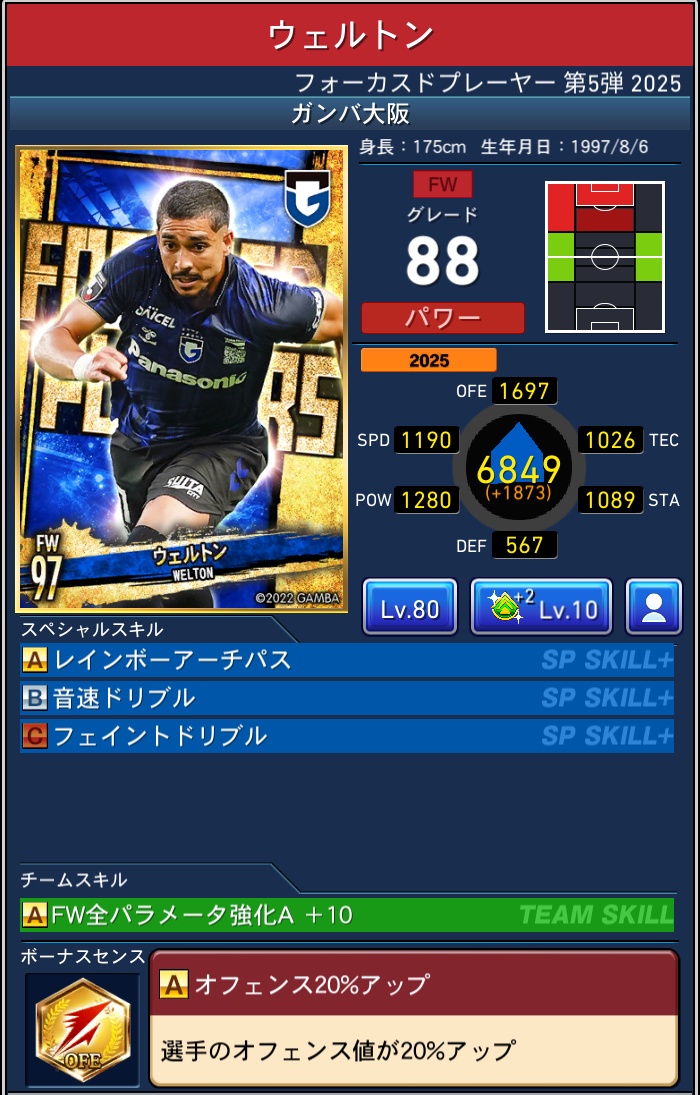
Task: Open FW全パラメータ強化A team skill
Action: (347, 914)
